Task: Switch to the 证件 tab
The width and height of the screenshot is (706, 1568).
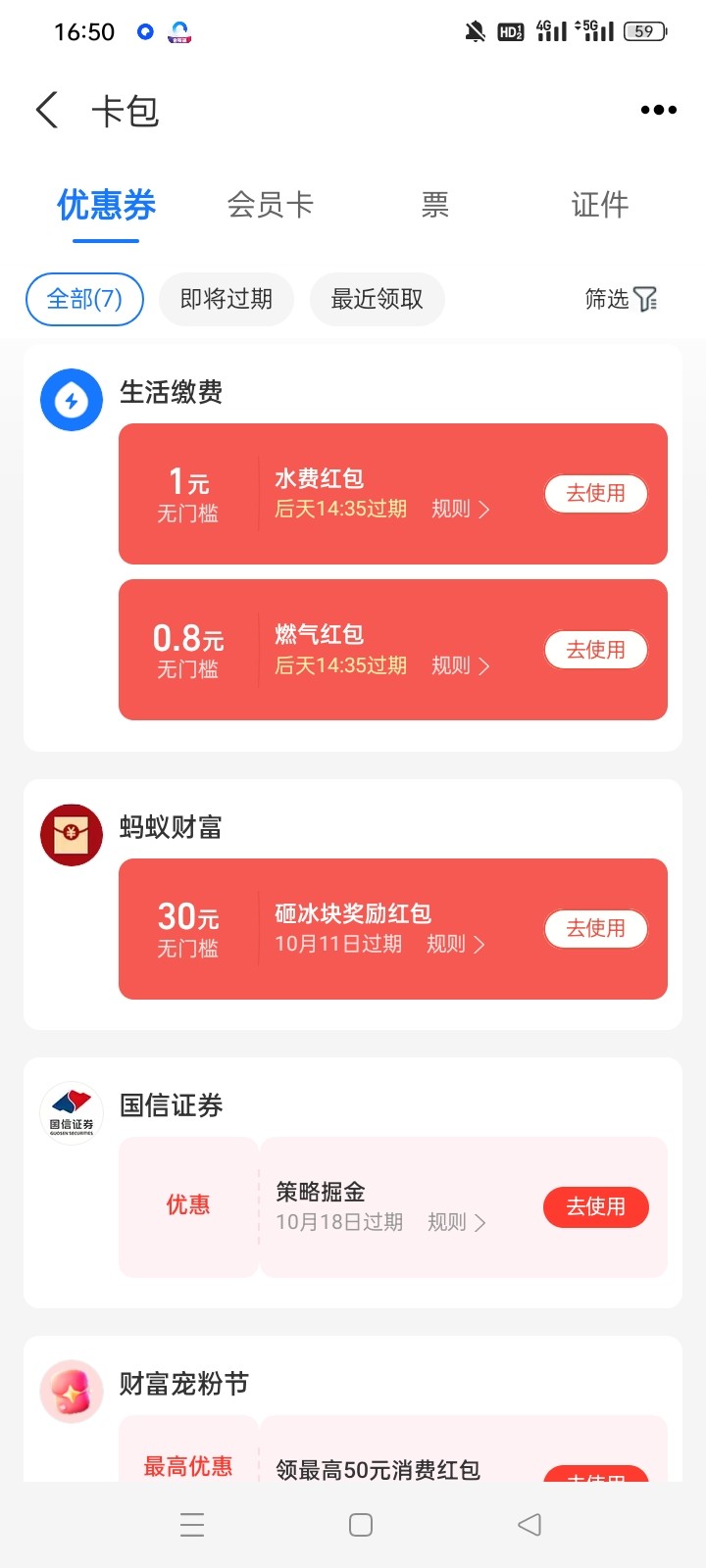Action: pos(599,205)
